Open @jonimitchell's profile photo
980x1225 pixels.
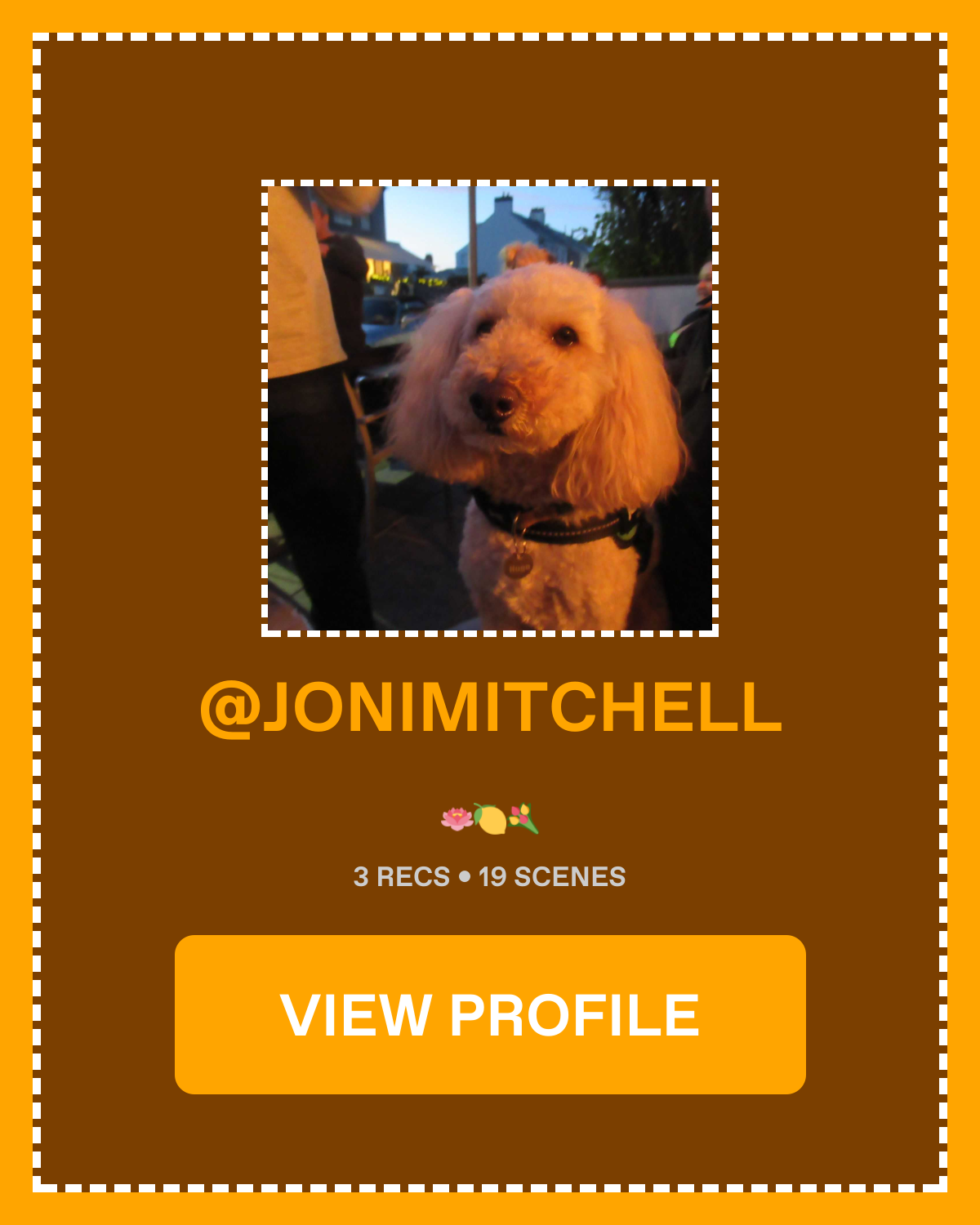click(x=490, y=408)
